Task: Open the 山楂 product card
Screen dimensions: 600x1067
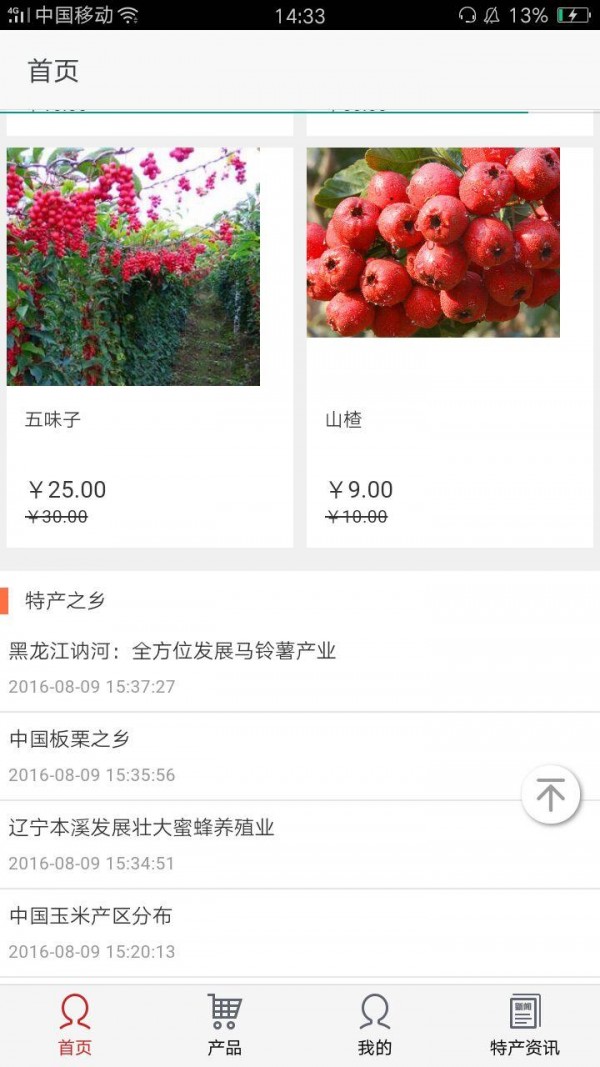Action: [x=449, y=345]
